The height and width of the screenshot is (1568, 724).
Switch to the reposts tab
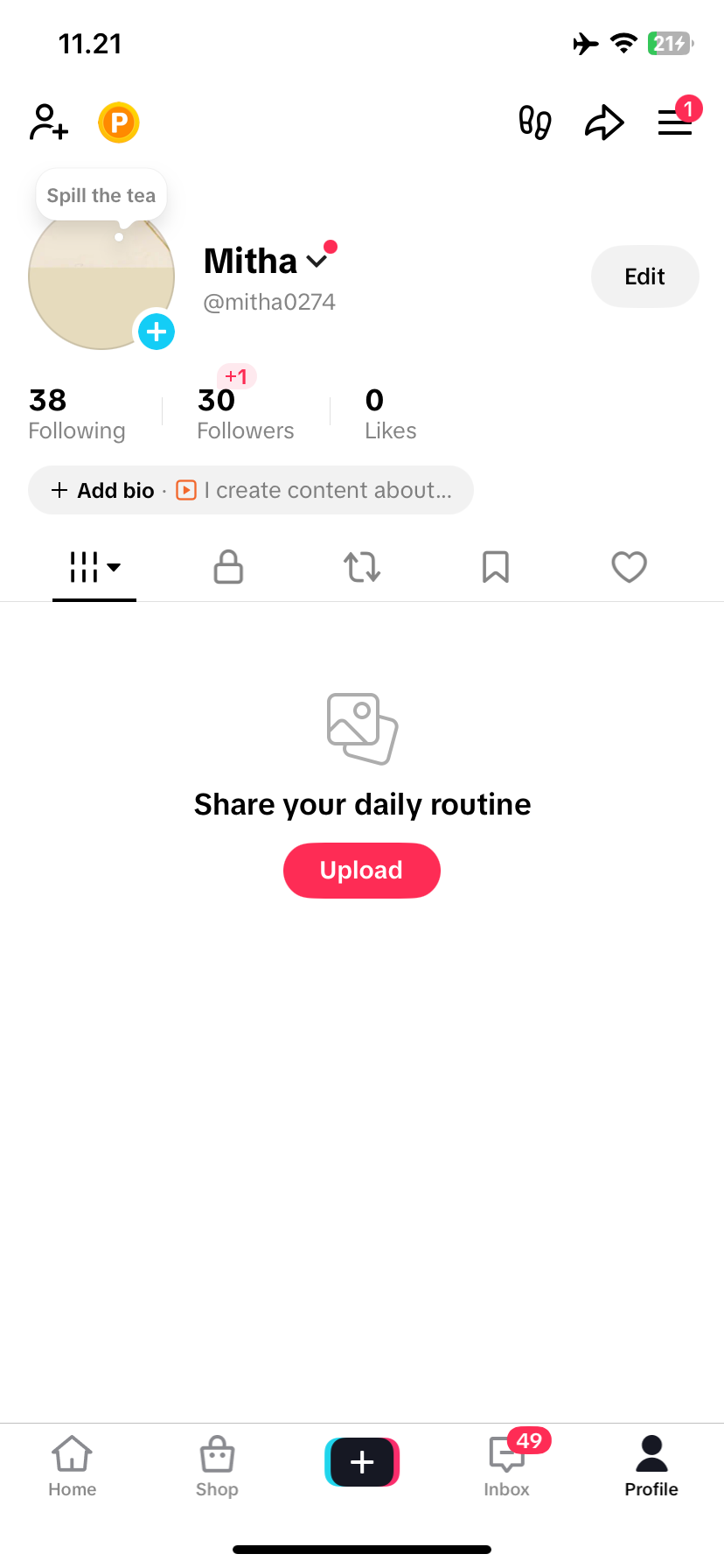coord(362,567)
